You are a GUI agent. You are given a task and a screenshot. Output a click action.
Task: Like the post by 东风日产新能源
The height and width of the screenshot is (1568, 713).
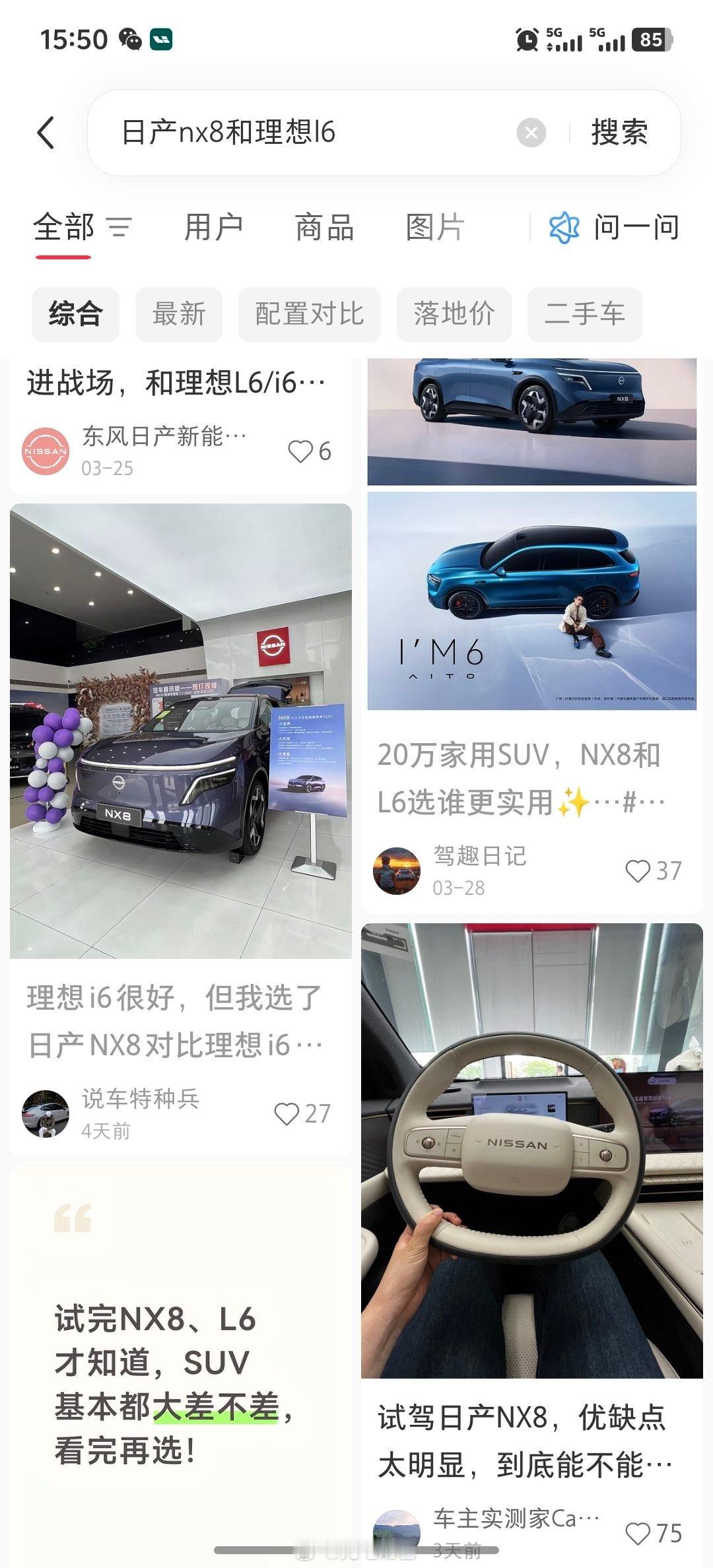tap(302, 451)
